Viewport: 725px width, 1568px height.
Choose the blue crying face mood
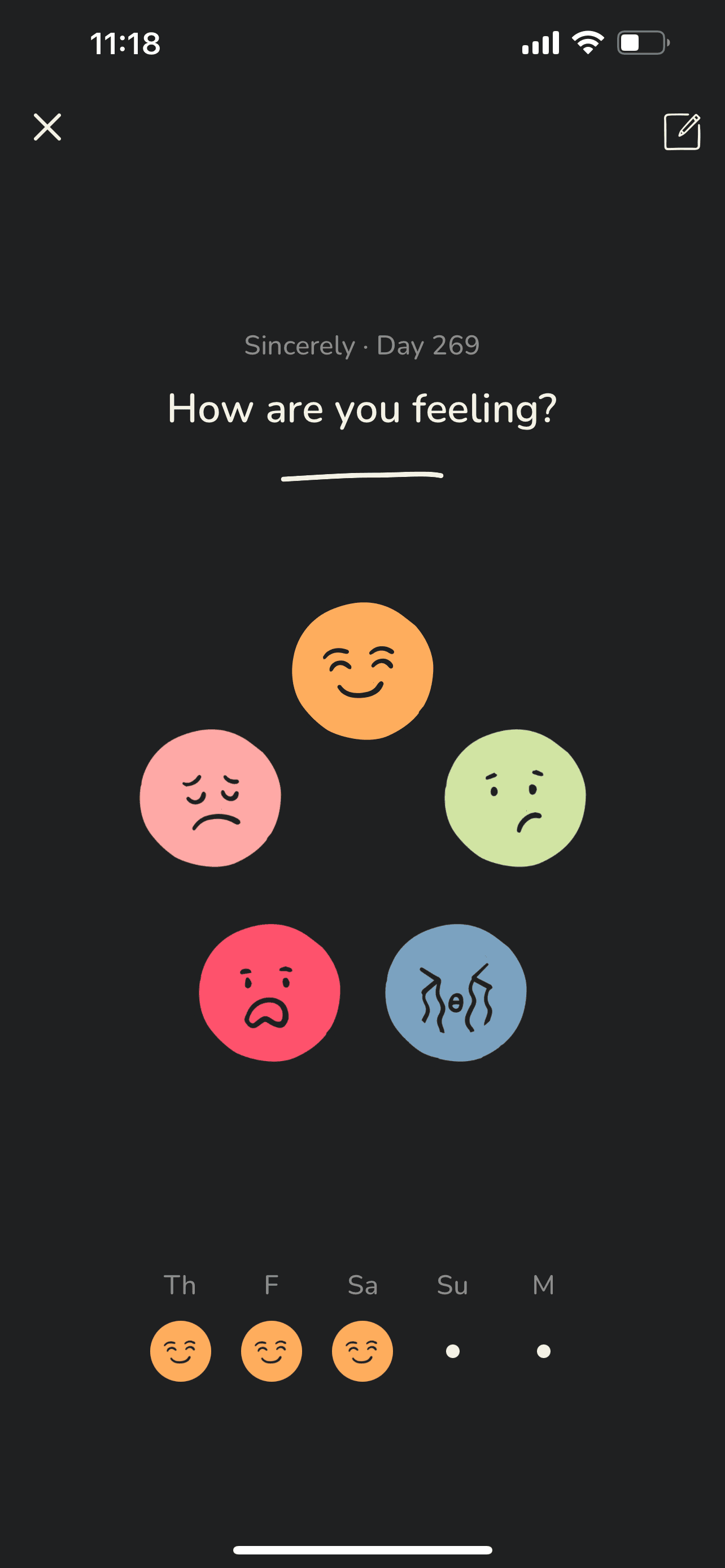coord(456,992)
